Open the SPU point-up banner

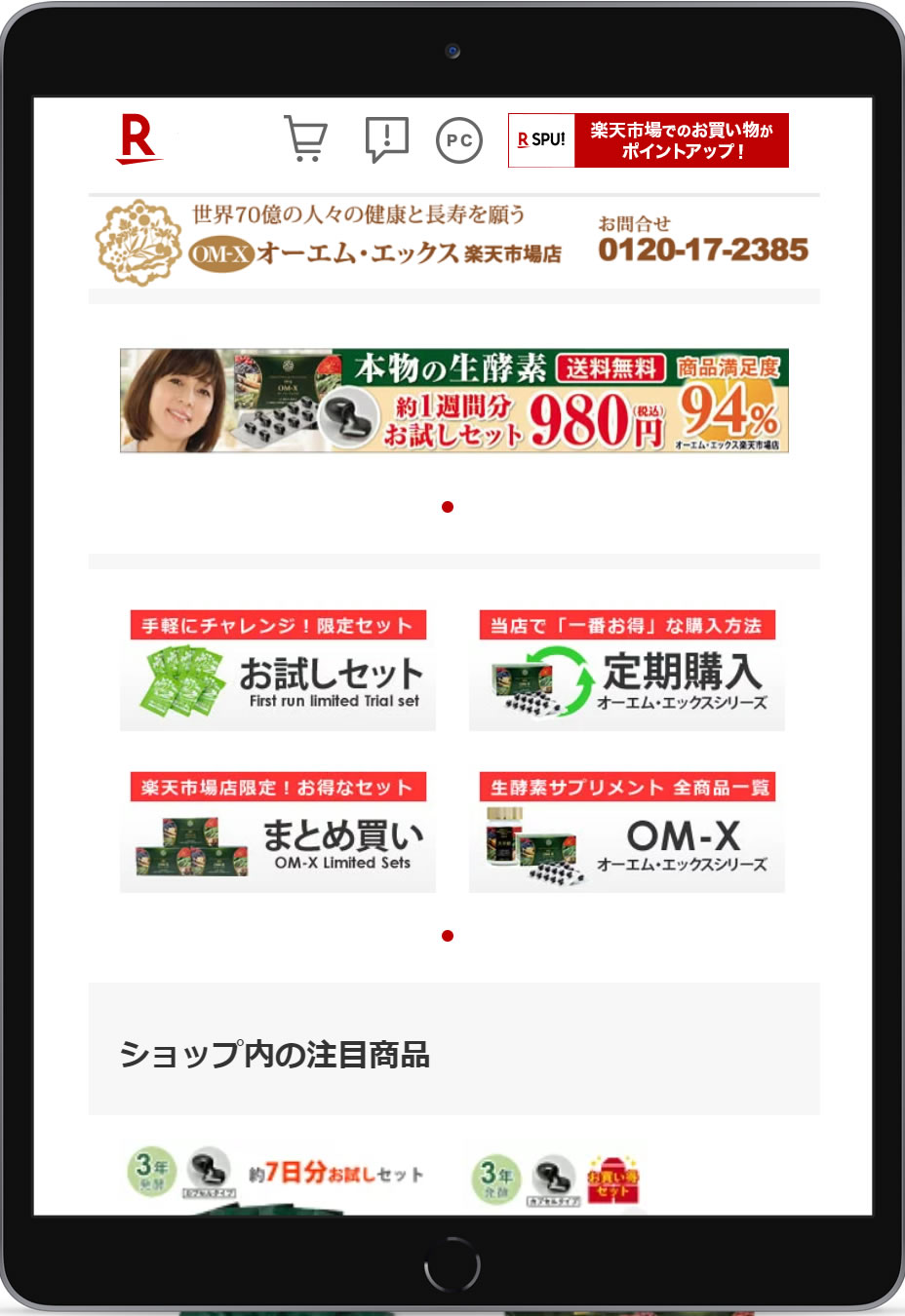tap(648, 140)
